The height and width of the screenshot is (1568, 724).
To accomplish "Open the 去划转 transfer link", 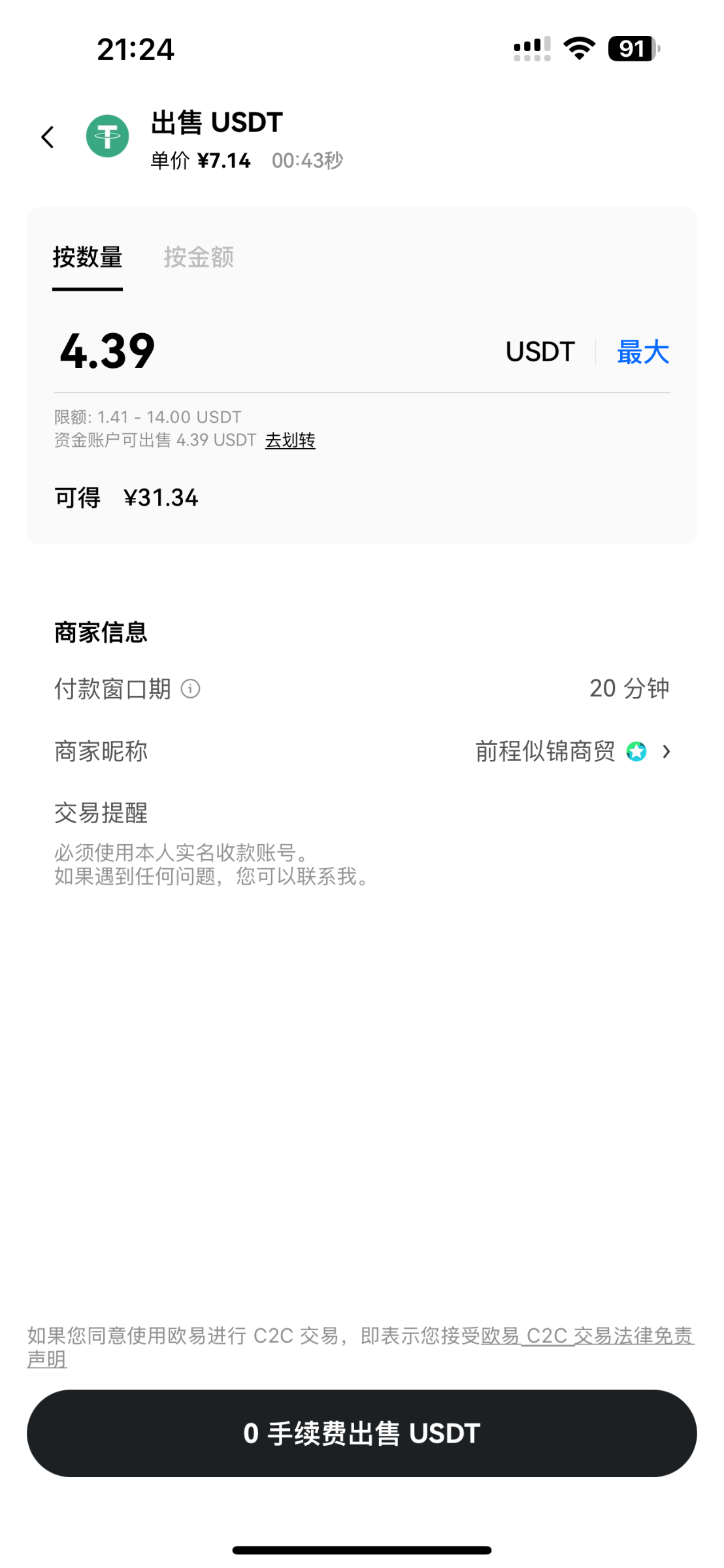I will pyautogui.click(x=290, y=440).
